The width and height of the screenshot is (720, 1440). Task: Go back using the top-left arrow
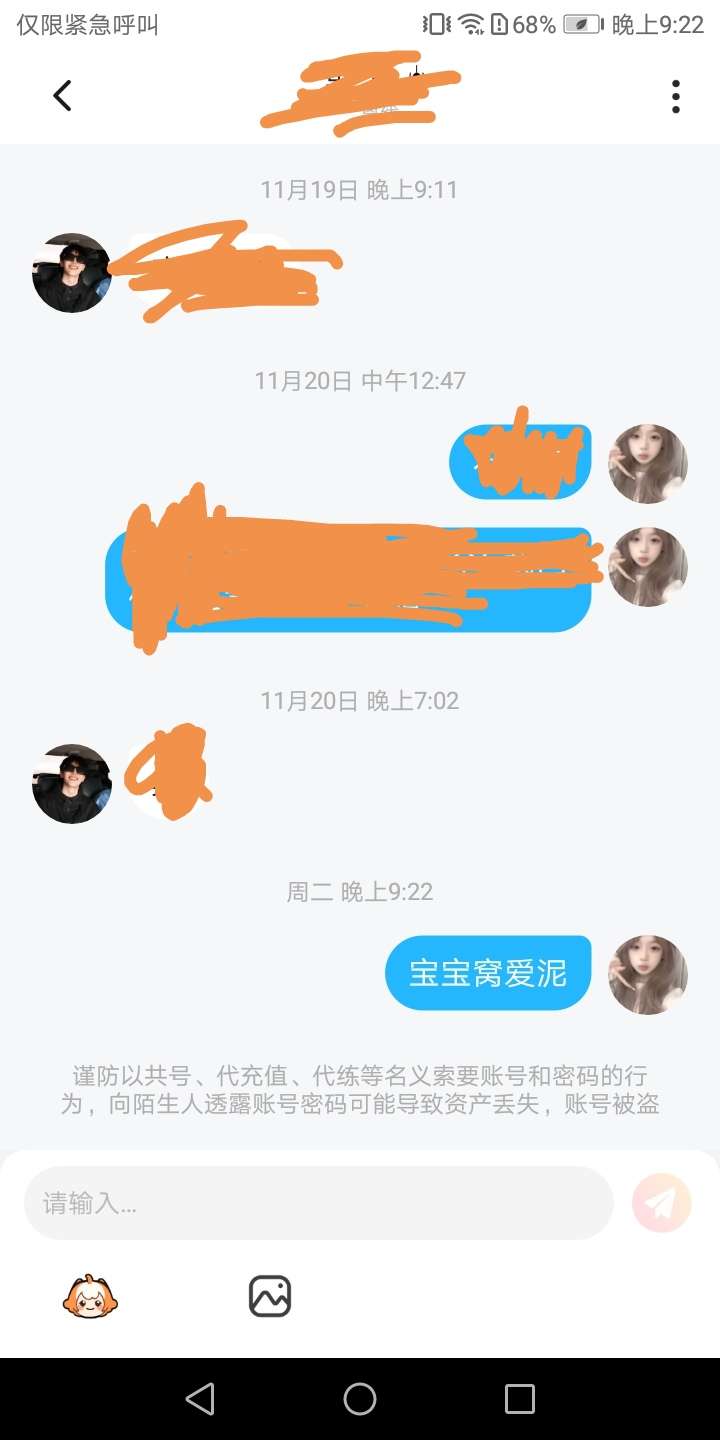pos(62,96)
